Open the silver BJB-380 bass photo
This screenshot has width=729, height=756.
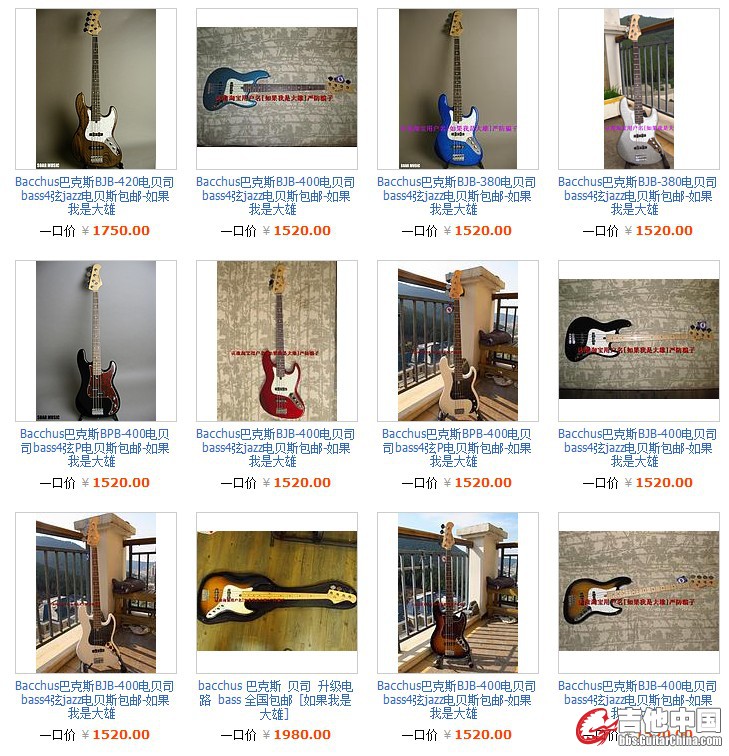click(638, 89)
